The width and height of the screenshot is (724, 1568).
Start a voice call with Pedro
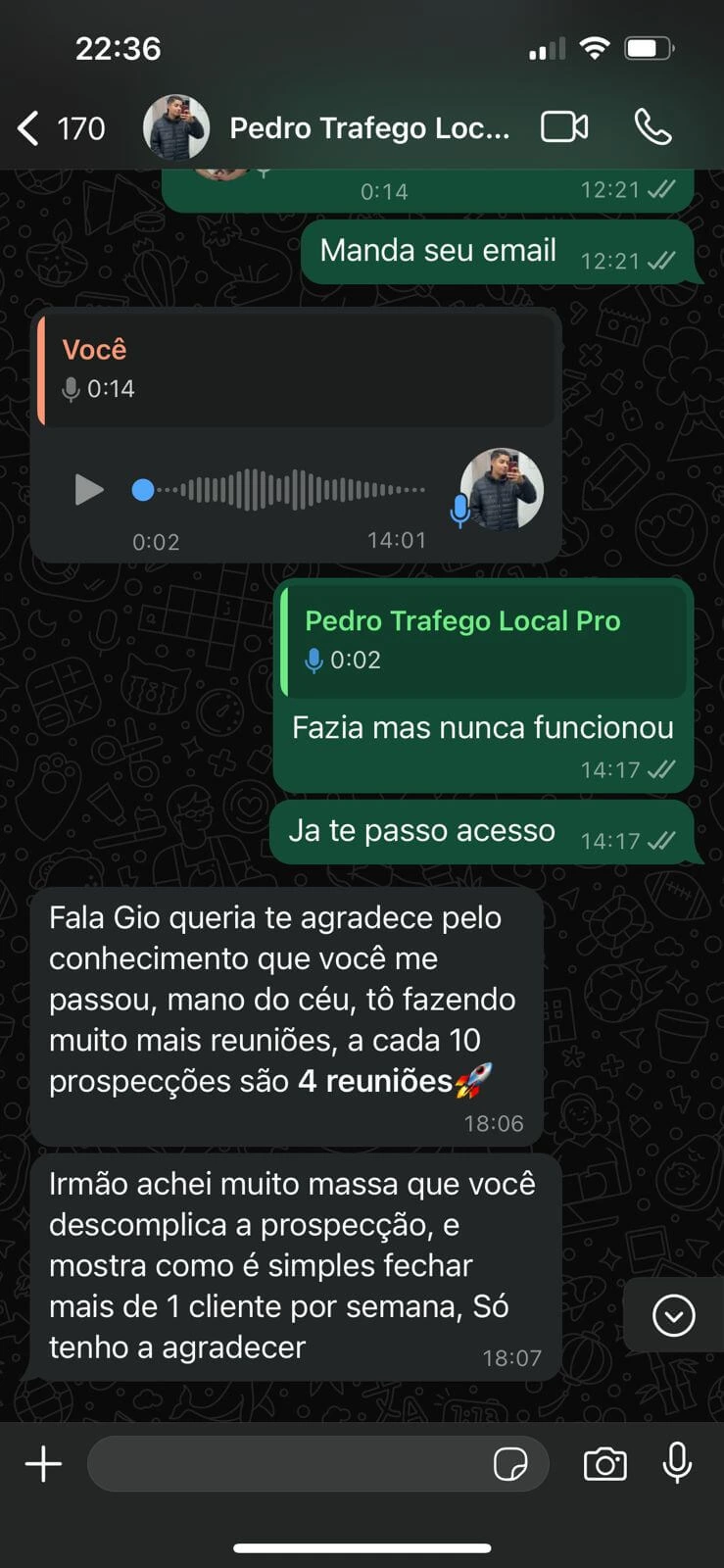[x=652, y=127]
